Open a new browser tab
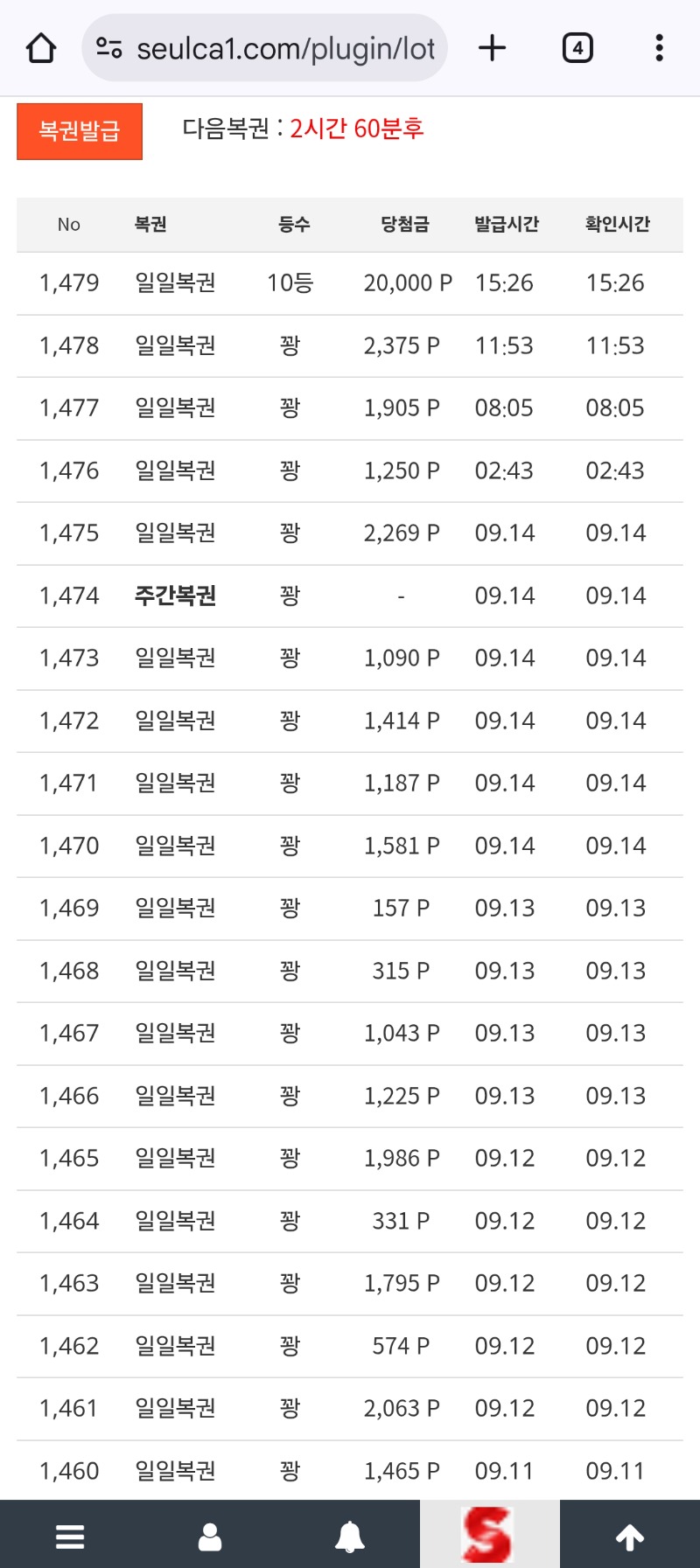 tap(493, 48)
